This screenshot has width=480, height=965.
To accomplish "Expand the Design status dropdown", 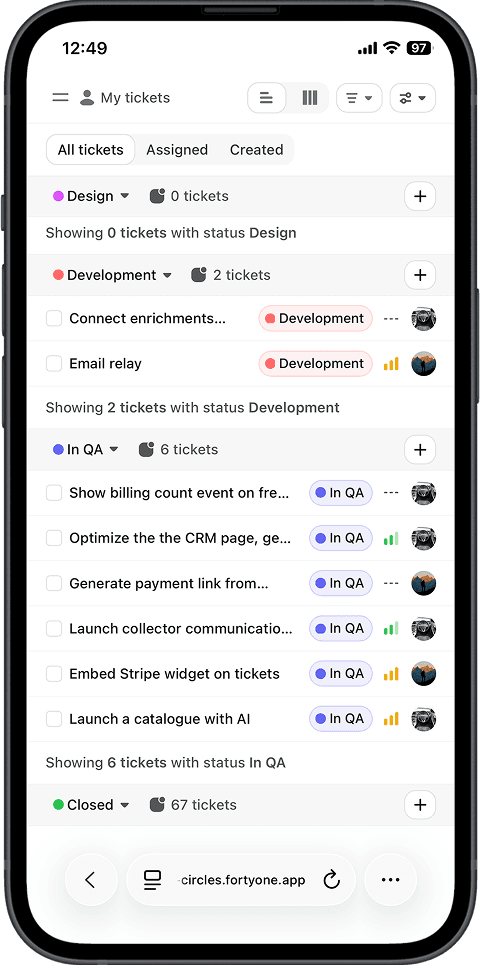I will point(91,196).
